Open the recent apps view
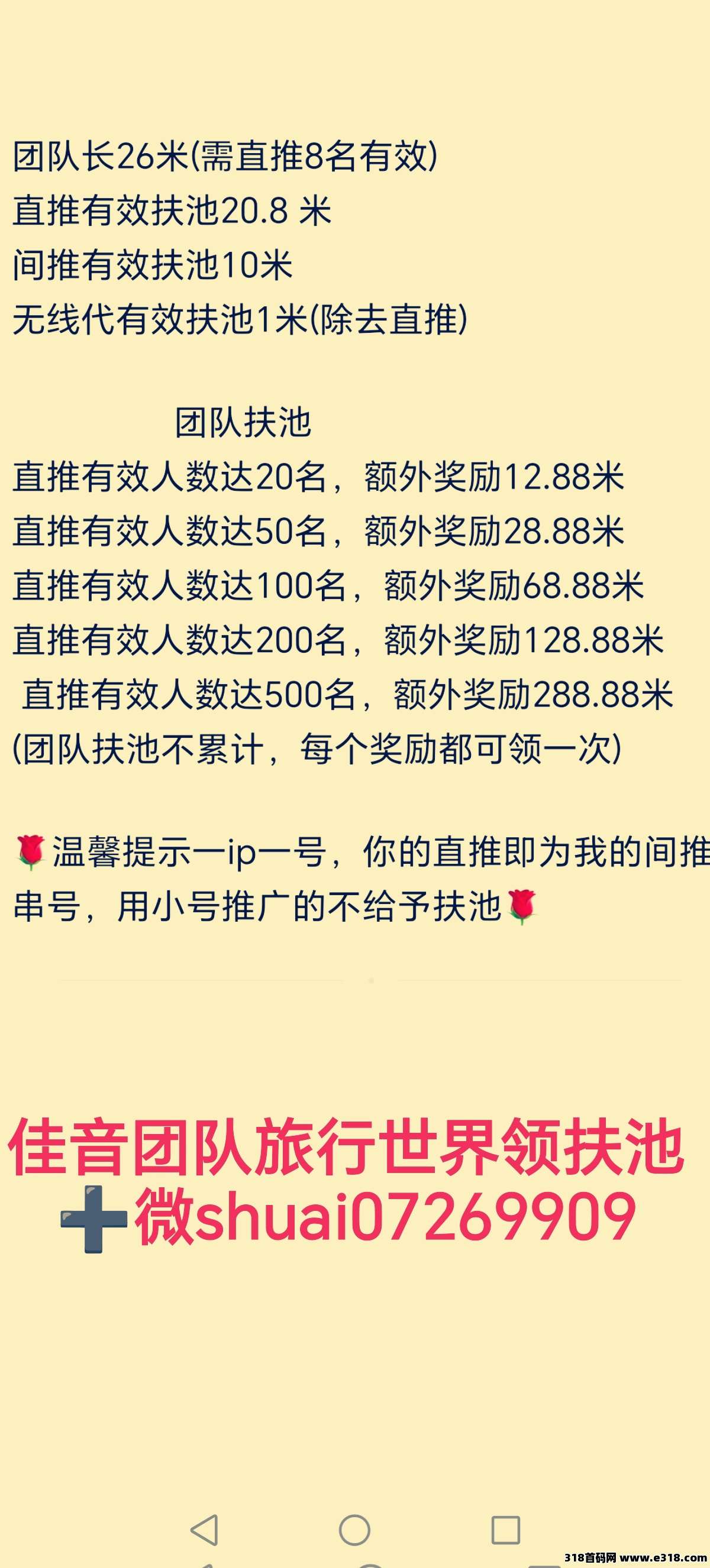Image resolution: width=710 pixels, height=1568 pixels. [x=505, y=1529]
